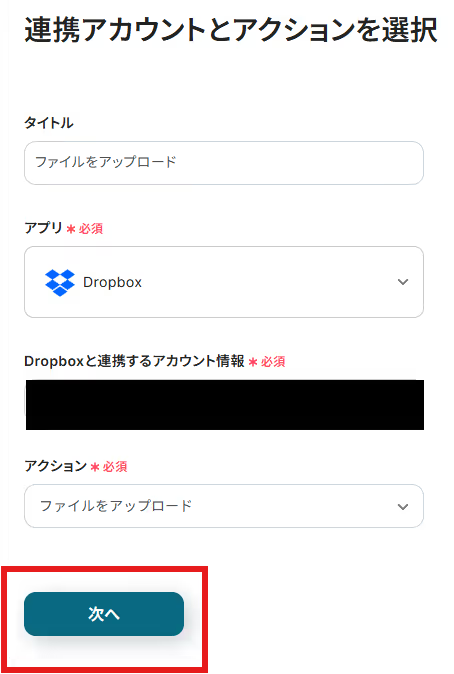454x674 pixels.
Task: Tap the 次へ button
Action: point(104,614)
